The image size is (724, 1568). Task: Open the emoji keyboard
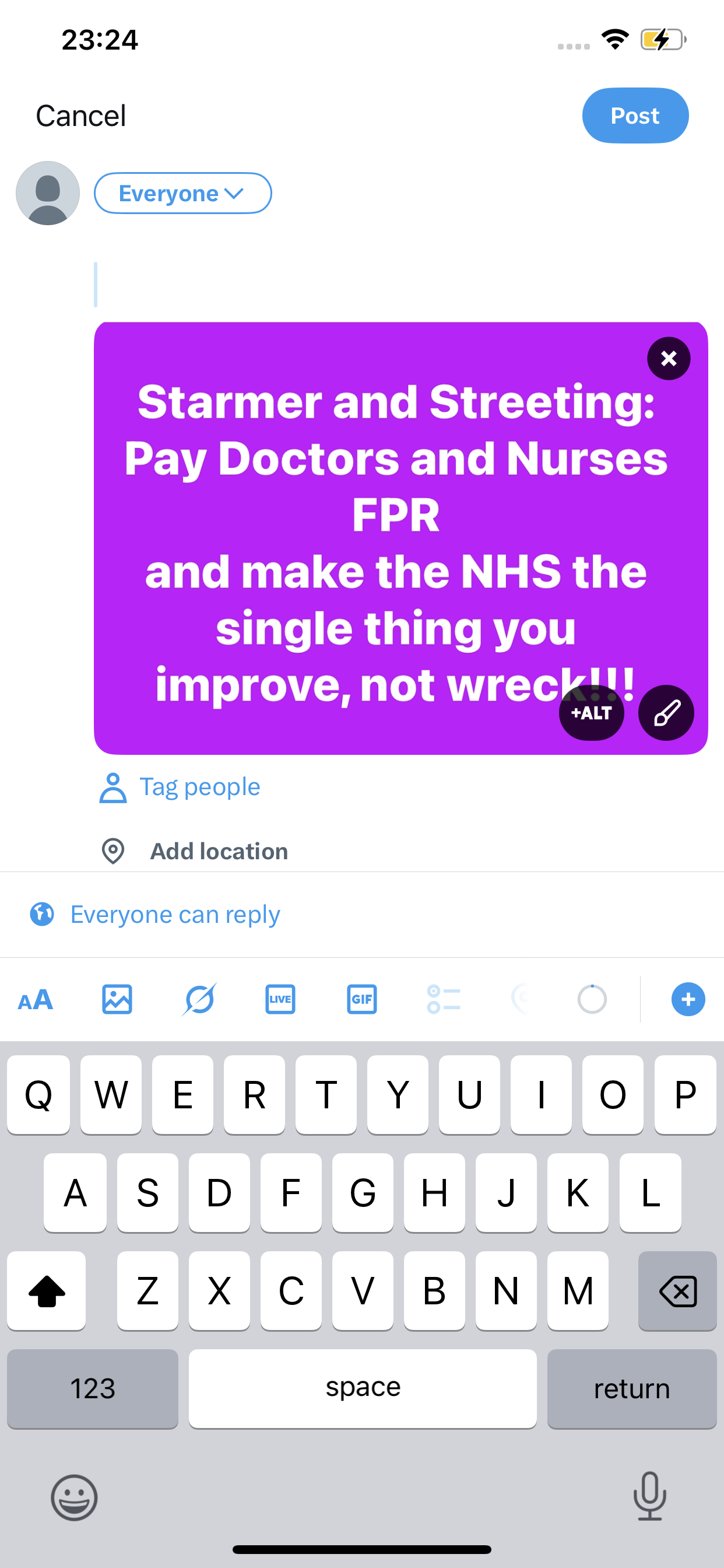[x=73, y=1497]
